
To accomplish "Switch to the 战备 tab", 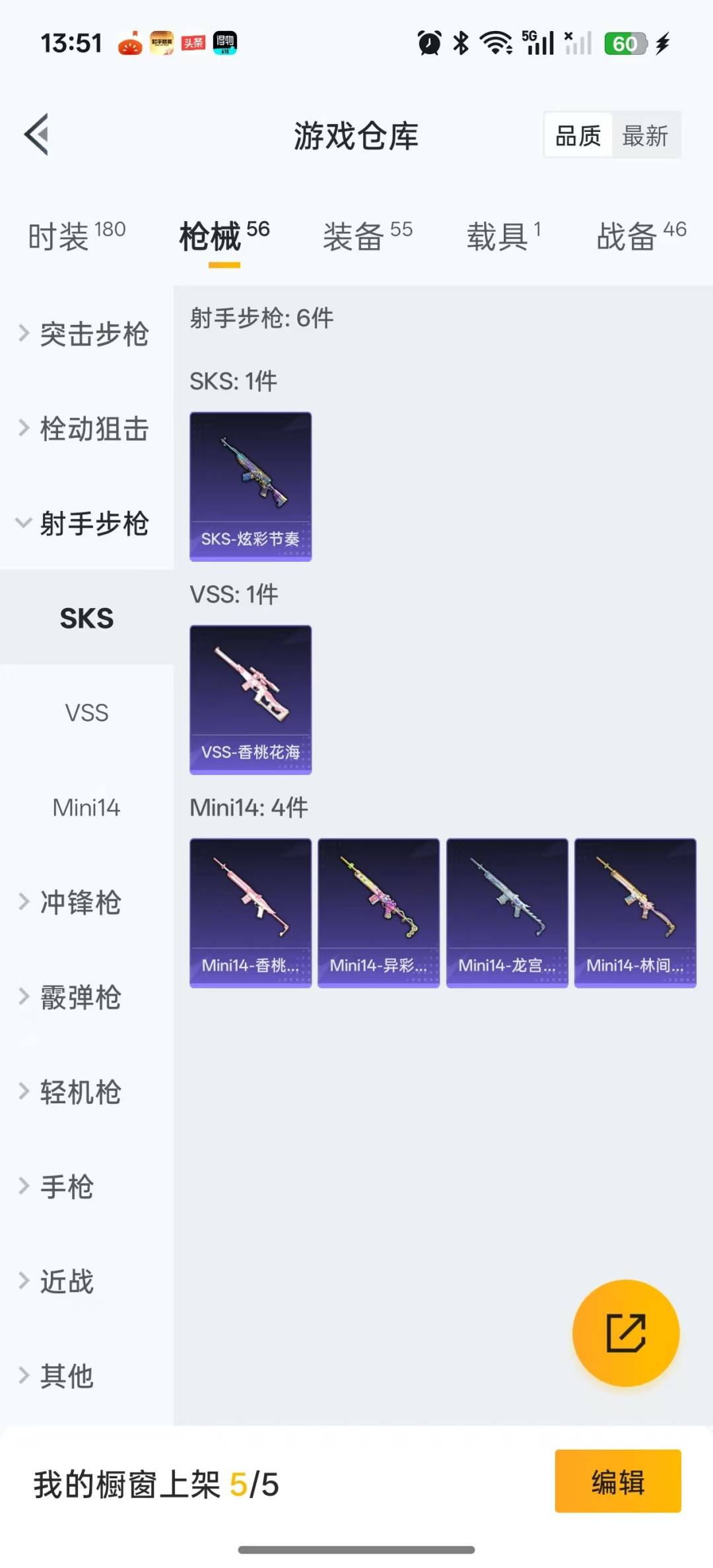I will click(640, 236).
